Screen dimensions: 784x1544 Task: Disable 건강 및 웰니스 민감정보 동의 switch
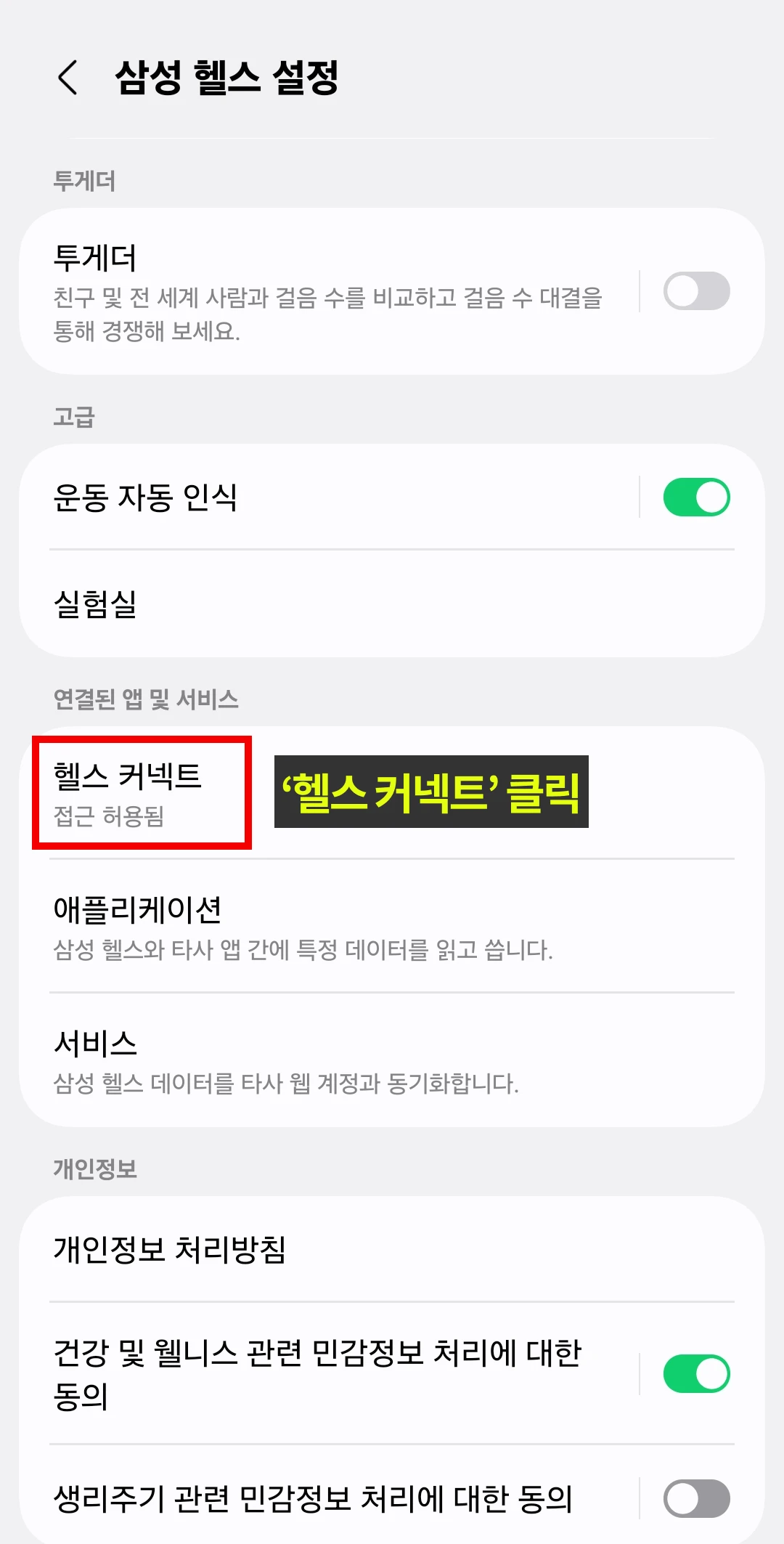(x=695, y=1373)
